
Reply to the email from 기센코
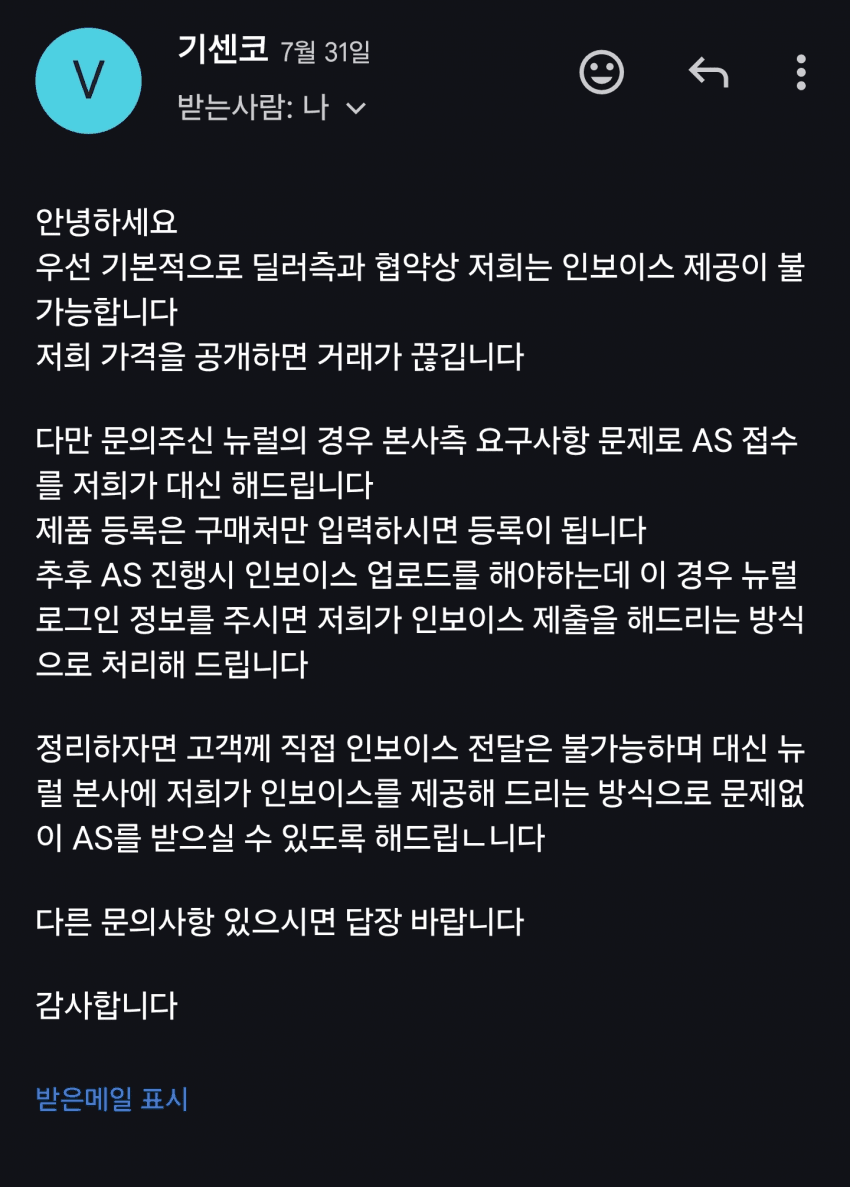click(x=708, y=73)
